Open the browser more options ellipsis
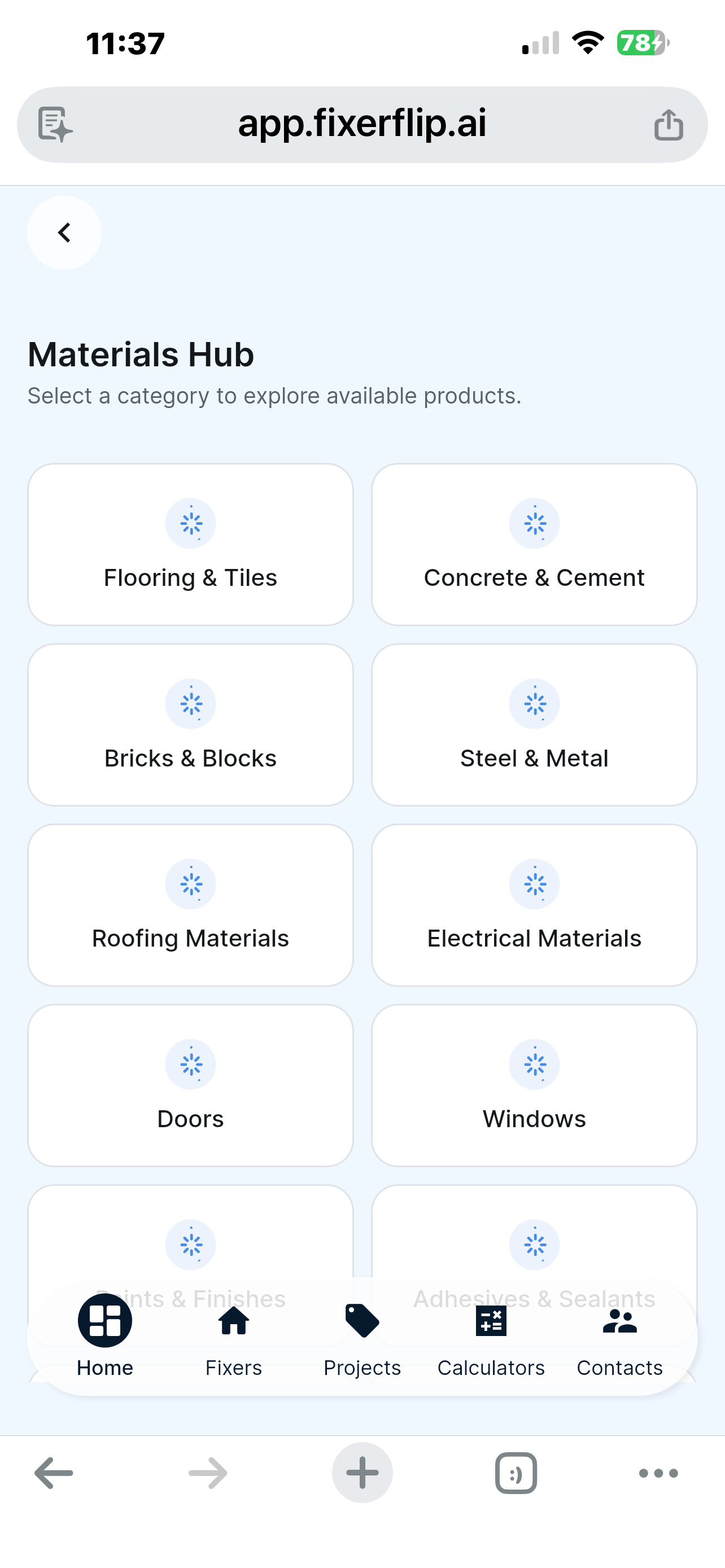This screenshot has width=725, height=1568. (x=657, y=1473)
